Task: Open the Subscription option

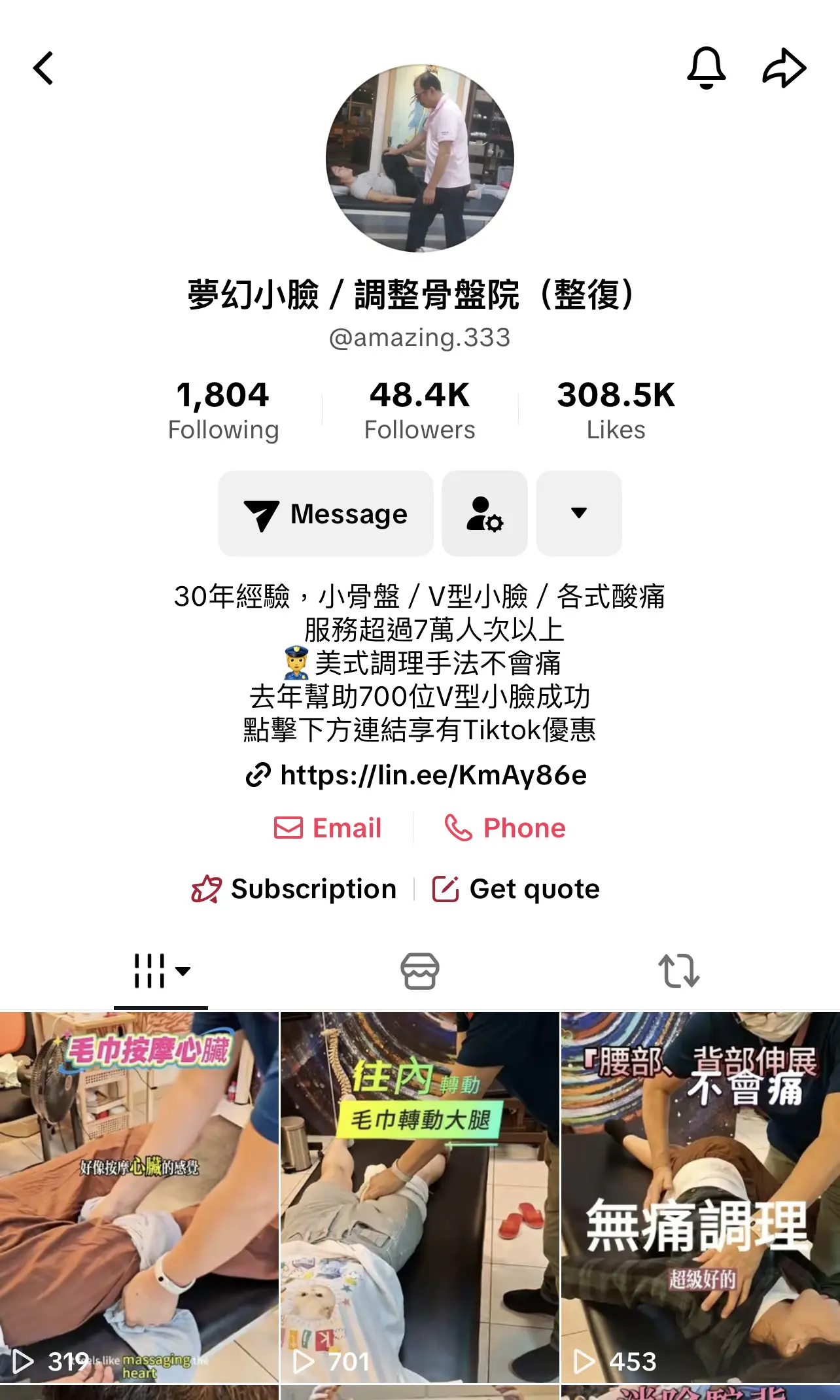Action: point(294,889)
